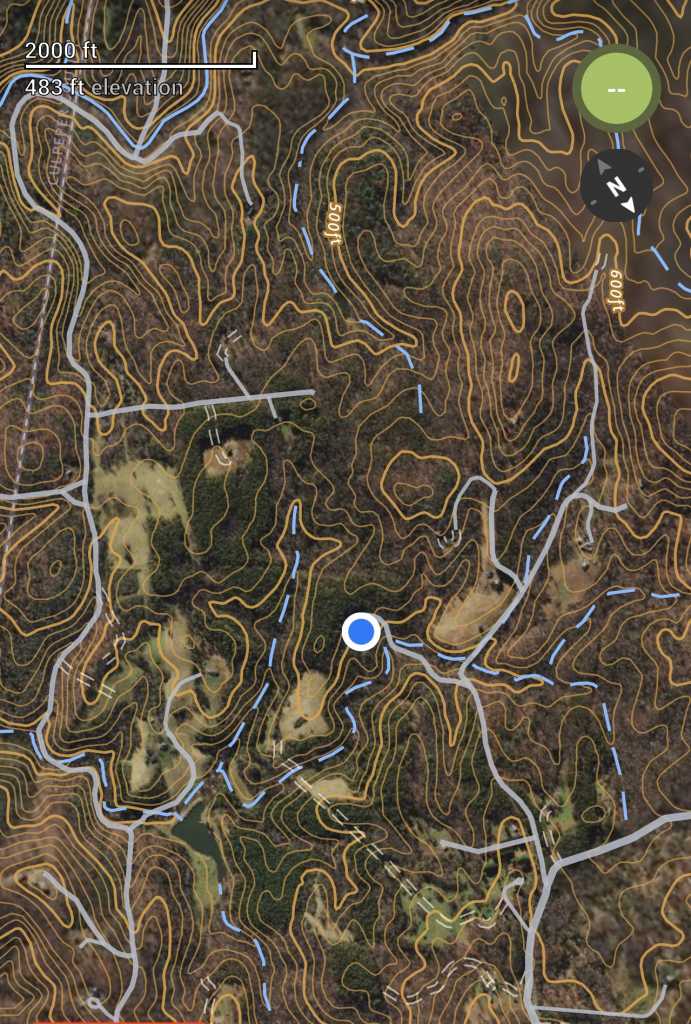Open the green "--" circle button
Image resolution: width=691 pixels, height=1024 pixels.
click(616, 89)
